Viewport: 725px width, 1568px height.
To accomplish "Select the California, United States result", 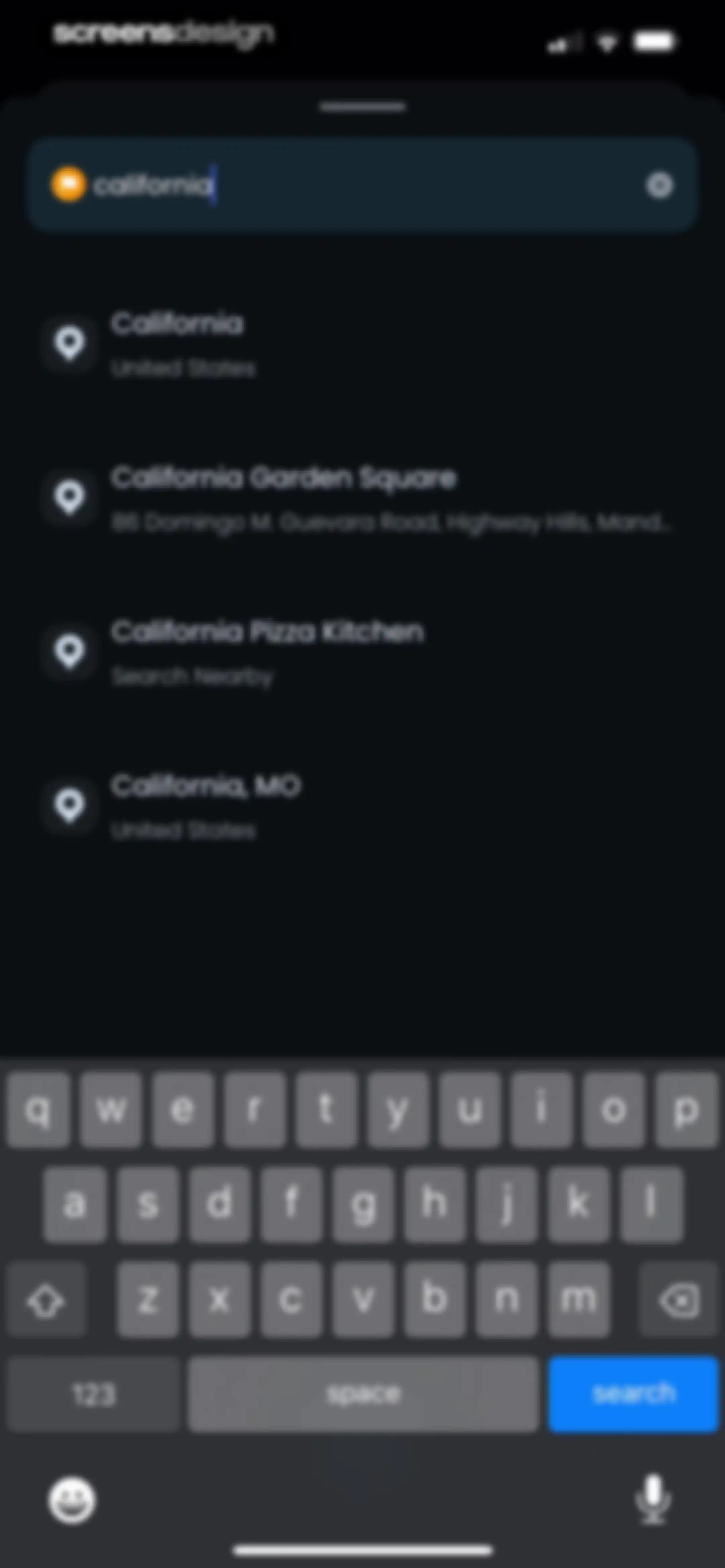I will 362,344.
